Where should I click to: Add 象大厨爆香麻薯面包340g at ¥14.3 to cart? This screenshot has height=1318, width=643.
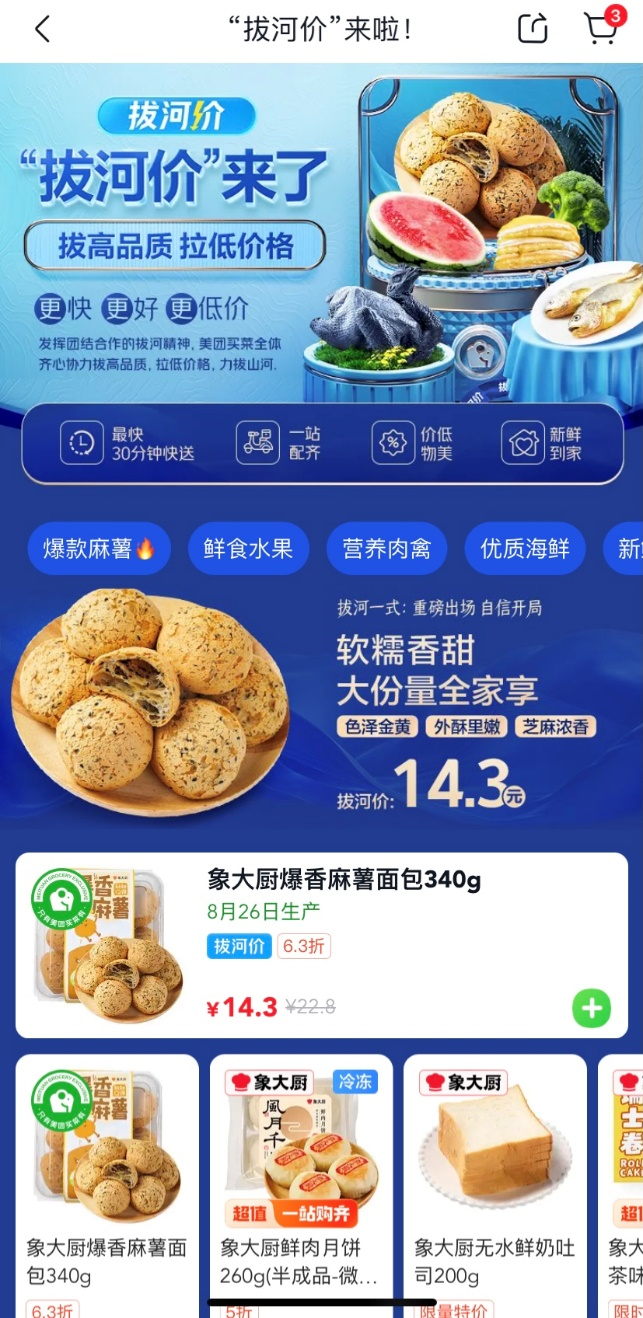pos(591,1008)
